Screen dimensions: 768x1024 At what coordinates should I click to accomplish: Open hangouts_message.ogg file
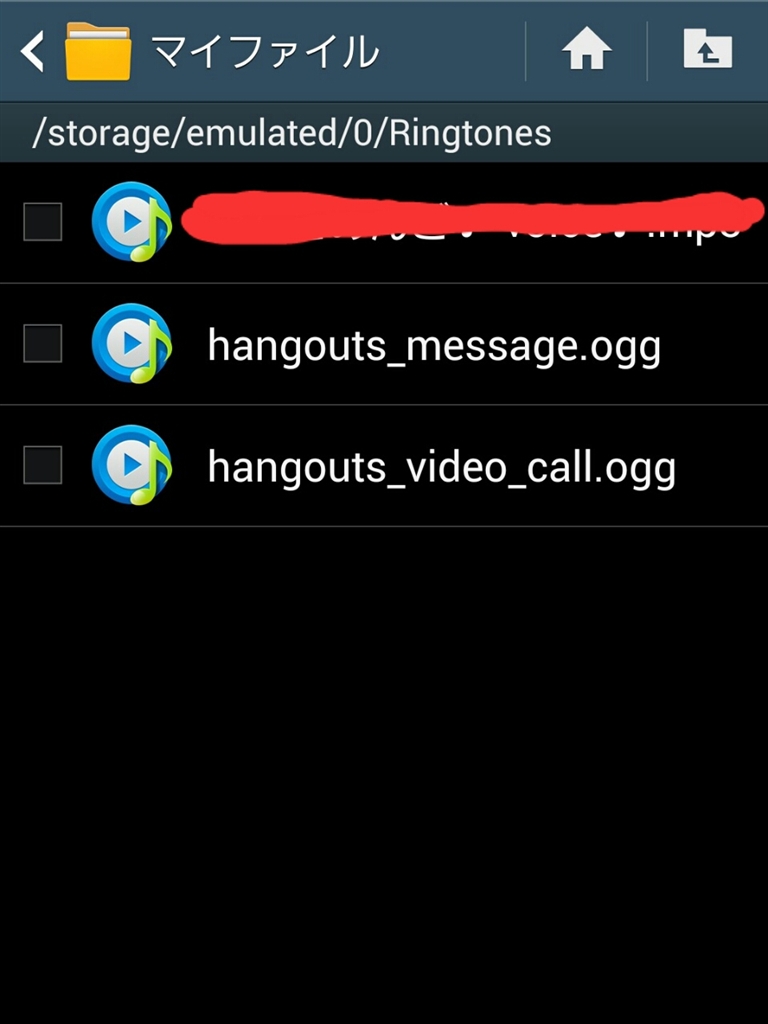[x=433, y=346]
